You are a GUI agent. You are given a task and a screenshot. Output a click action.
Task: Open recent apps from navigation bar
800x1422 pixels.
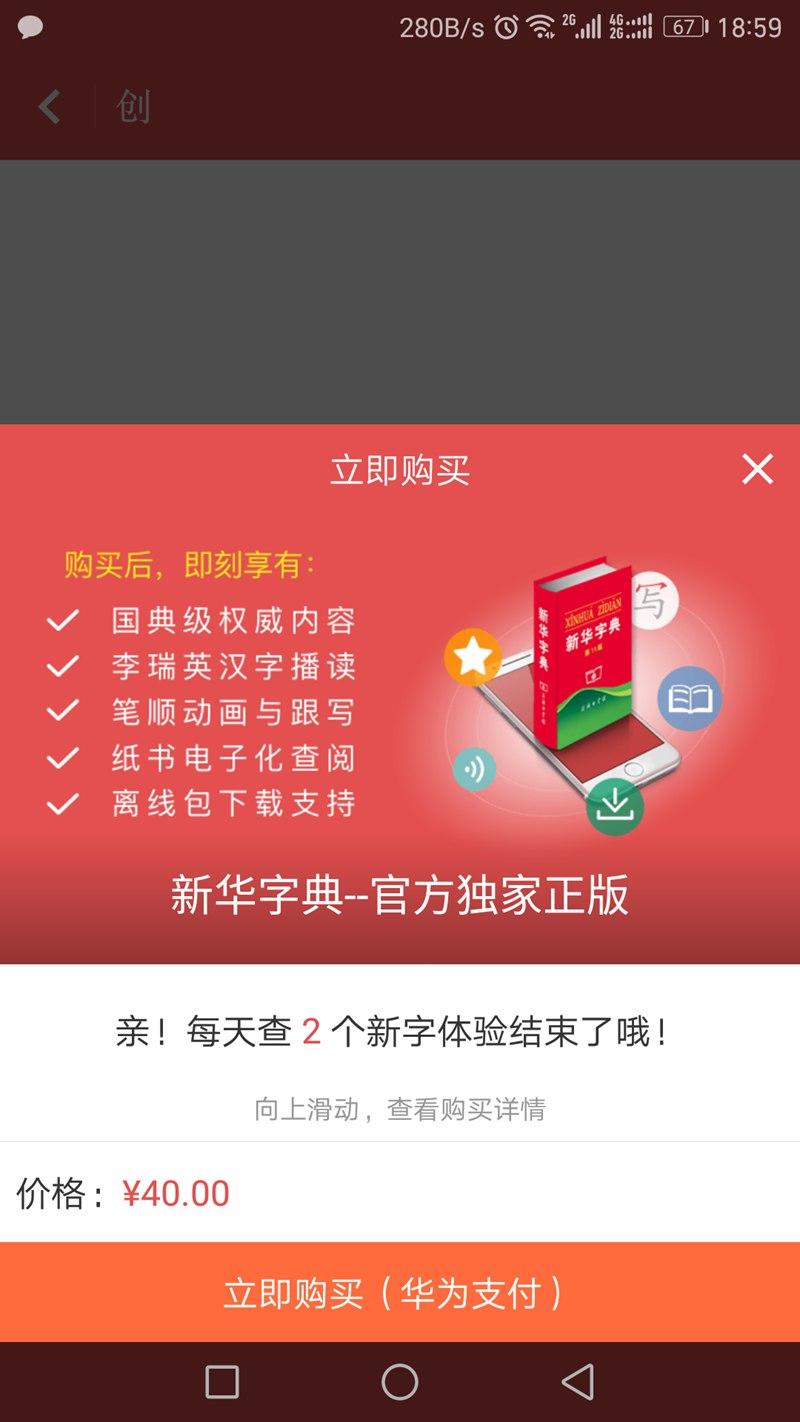[222, 1382]
